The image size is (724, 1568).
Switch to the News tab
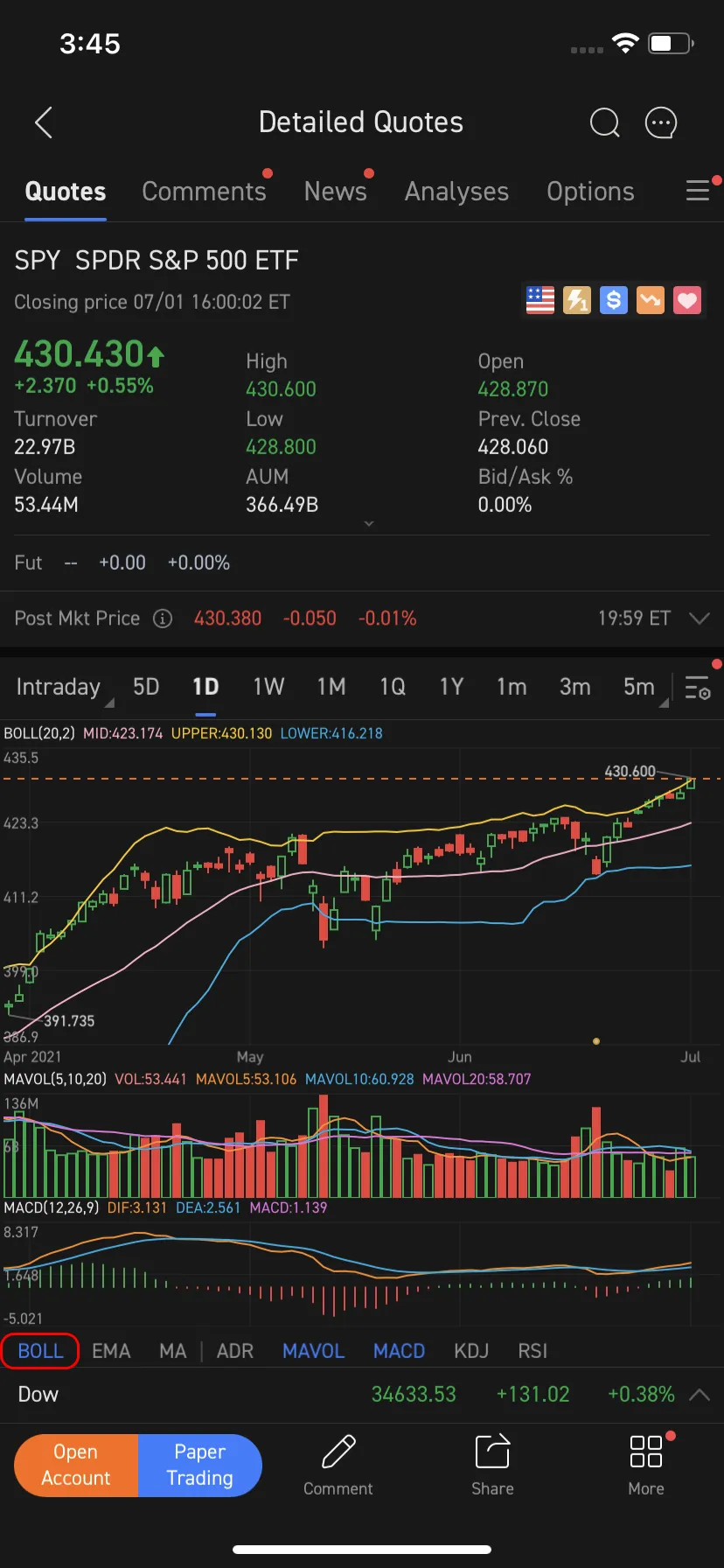pyautogui.click(x=335, y=191)
